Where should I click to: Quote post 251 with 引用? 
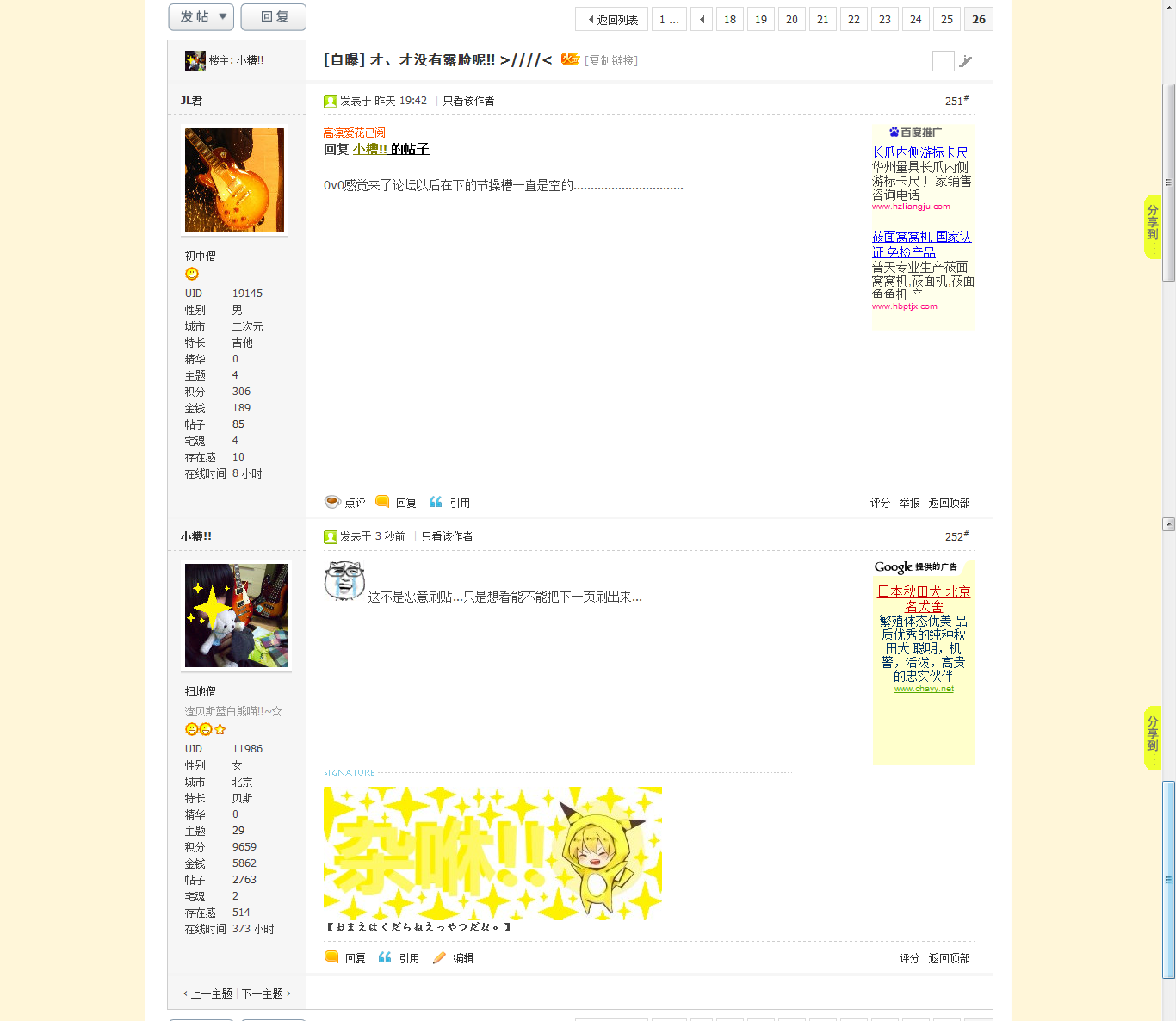[451, 503]
